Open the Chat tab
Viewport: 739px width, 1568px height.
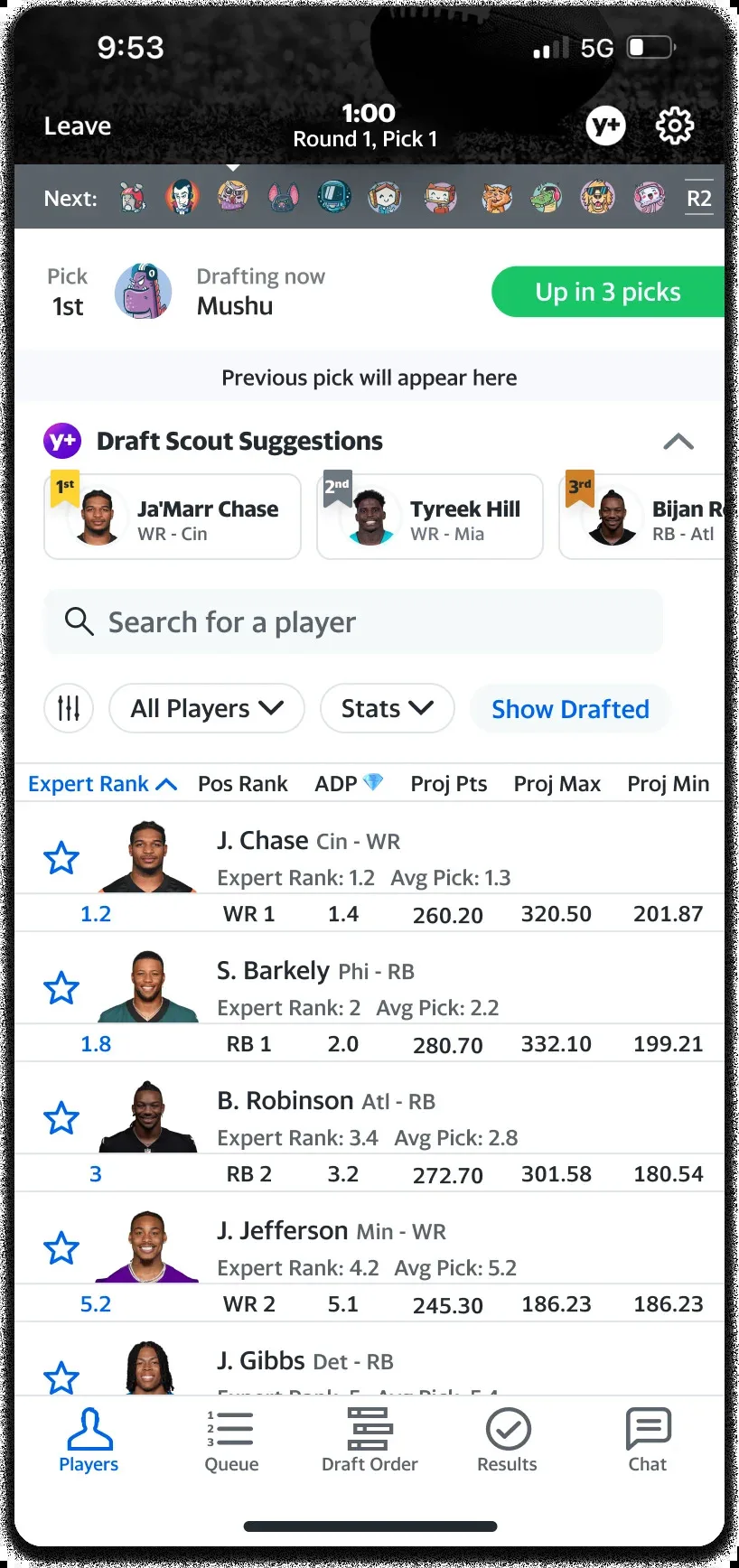[648, 1442]
